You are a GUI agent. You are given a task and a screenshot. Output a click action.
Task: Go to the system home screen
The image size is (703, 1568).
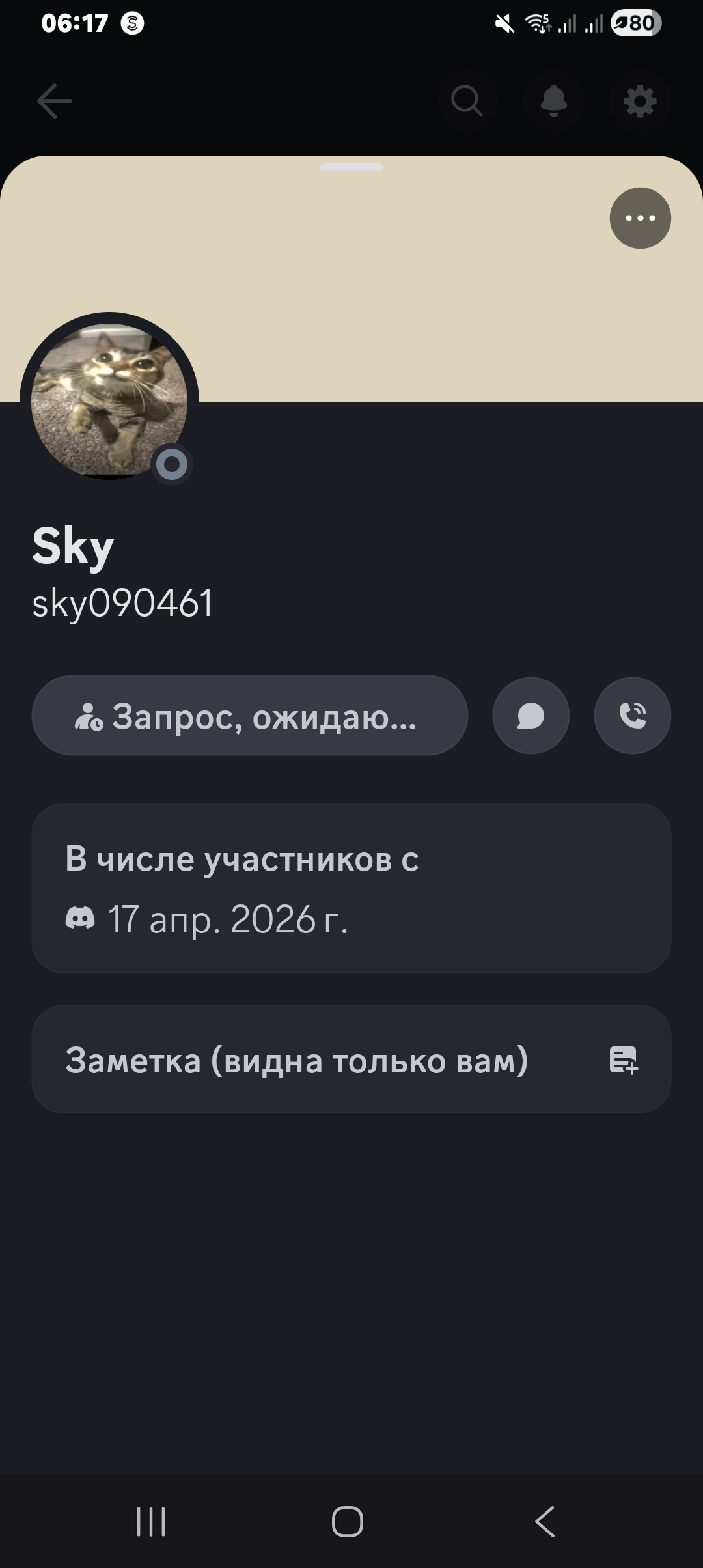pyautogui.click(x=348, y=1522)
